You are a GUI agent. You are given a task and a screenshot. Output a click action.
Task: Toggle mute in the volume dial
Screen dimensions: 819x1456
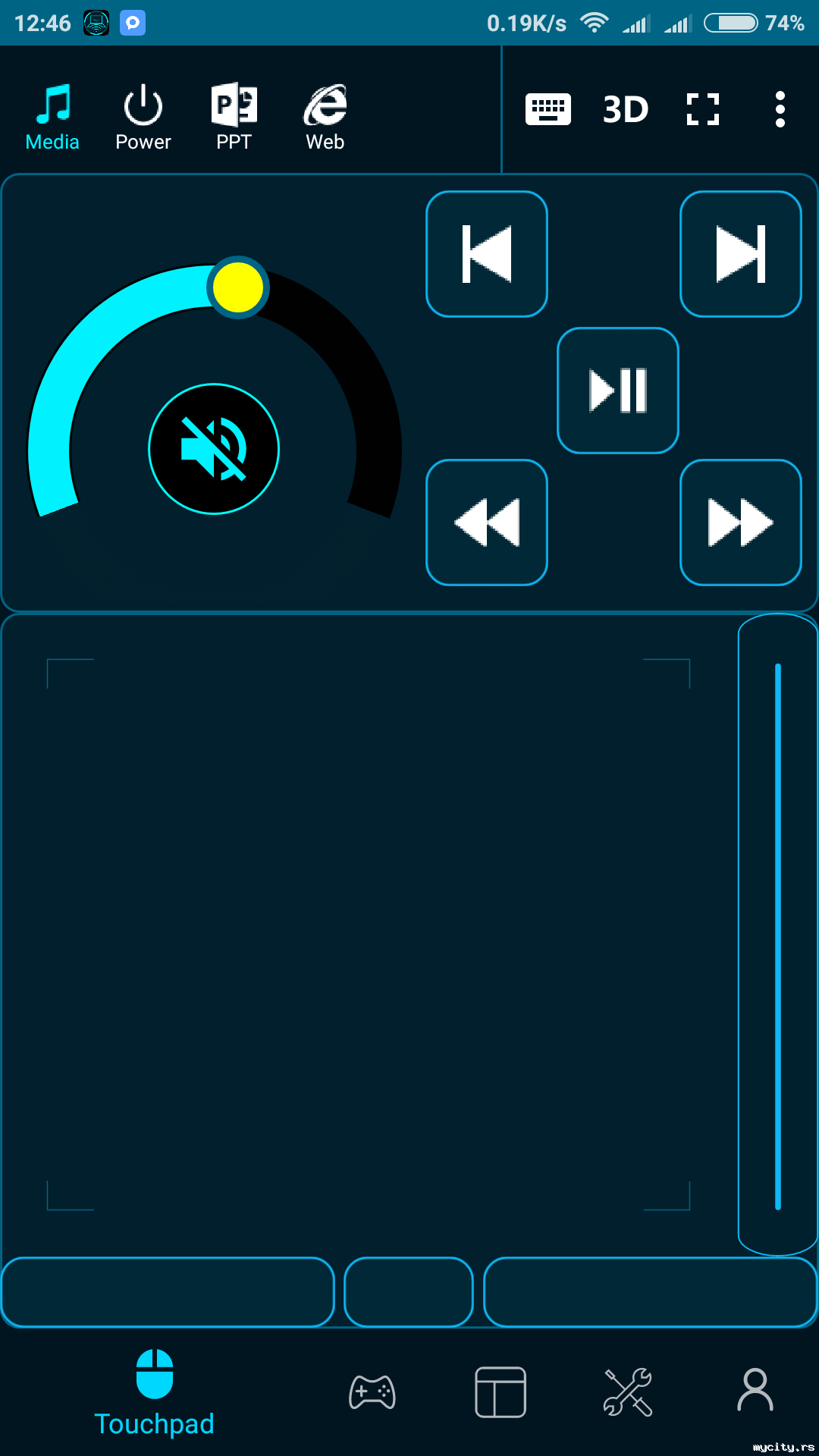pyautogui.click(x=214, y=449)
